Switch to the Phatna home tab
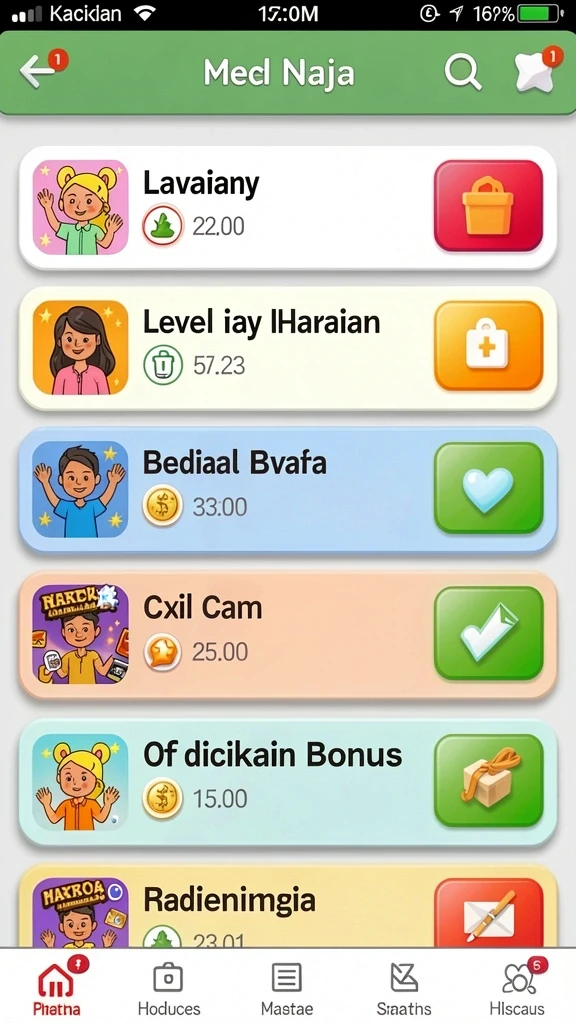The image size is (576, 1024). coord(57,987)
